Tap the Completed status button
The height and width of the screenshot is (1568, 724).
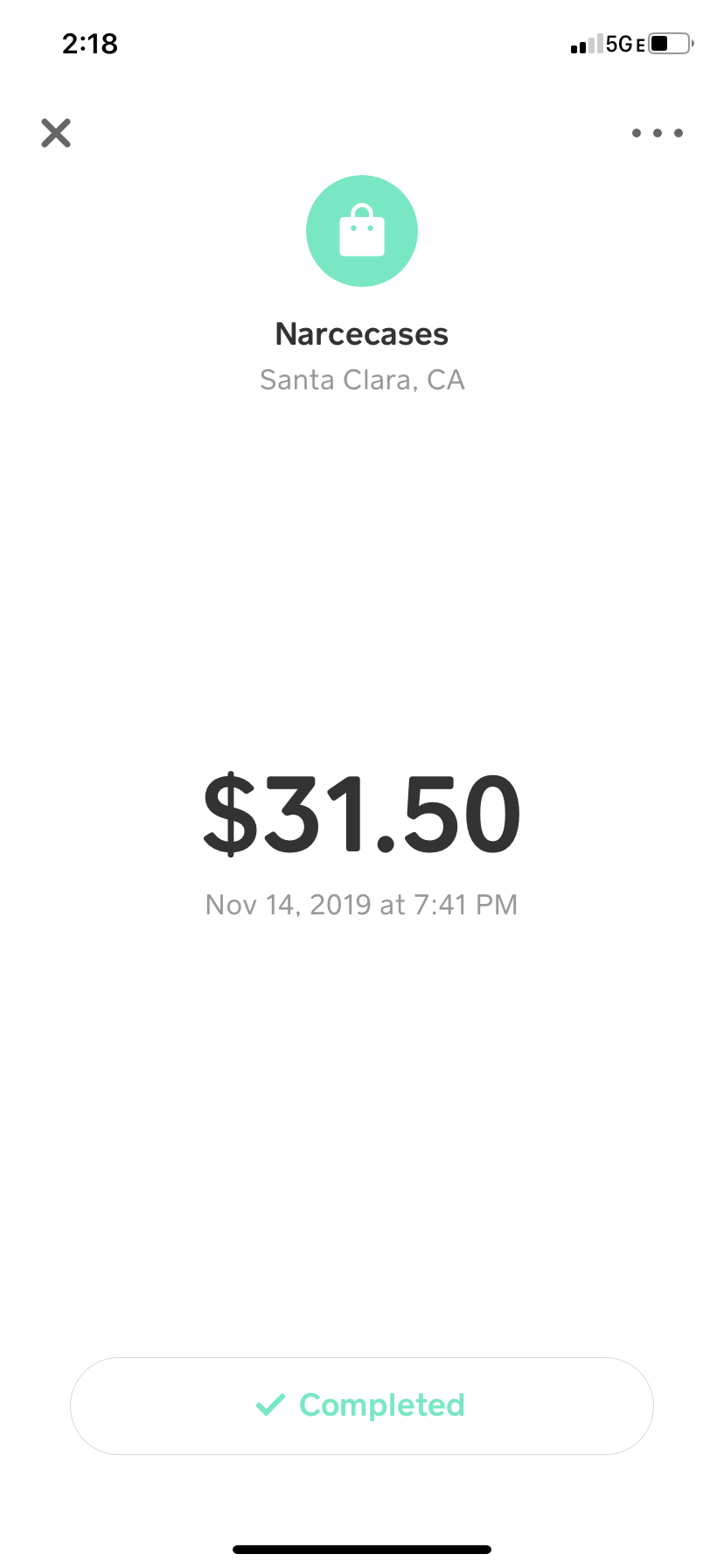pyautogui.click(x=361, y=1405)
